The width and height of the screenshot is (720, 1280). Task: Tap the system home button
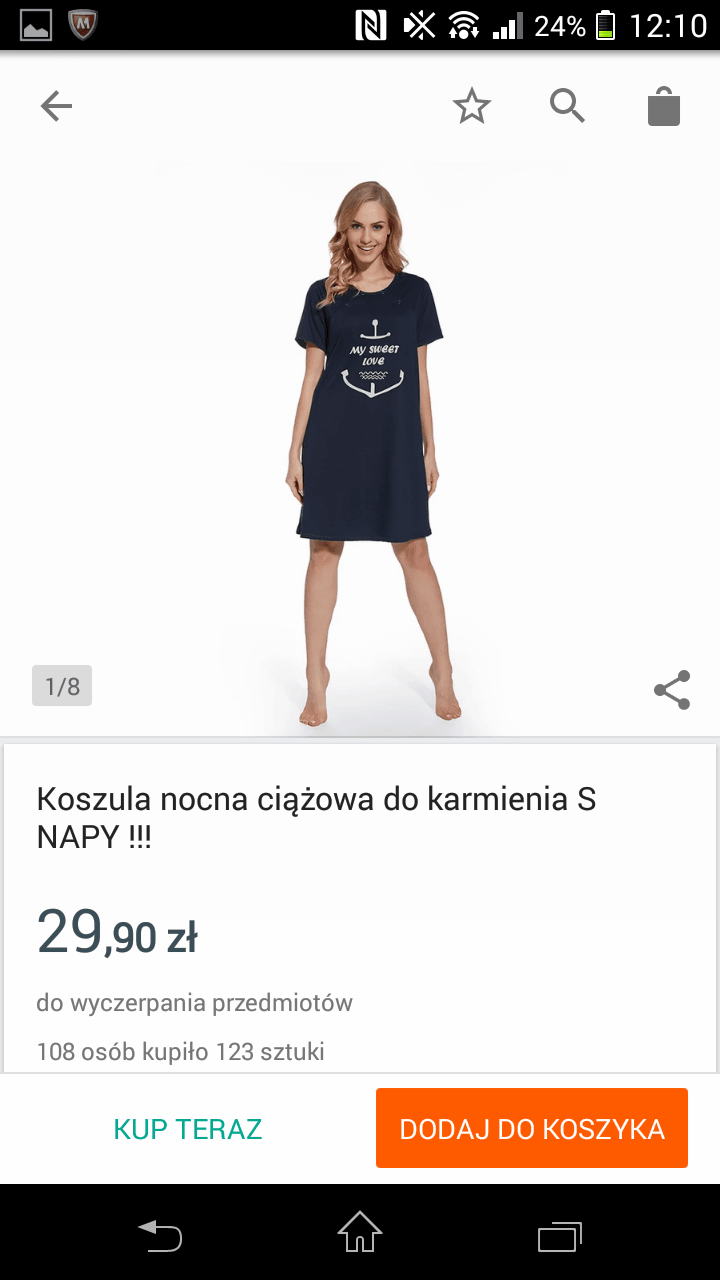pos(360,1233)
